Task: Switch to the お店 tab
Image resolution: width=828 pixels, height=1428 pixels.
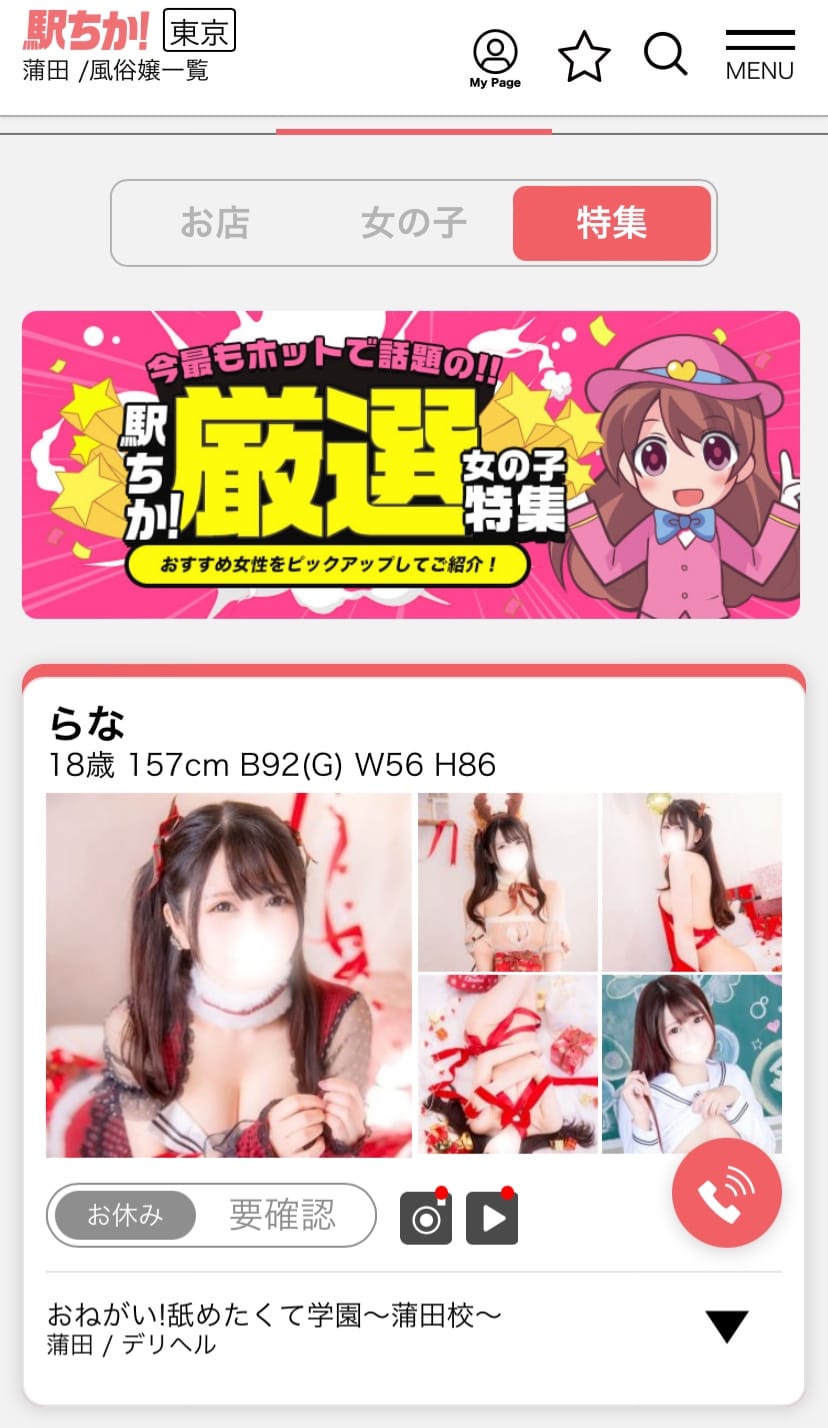Action: point(214,223)
